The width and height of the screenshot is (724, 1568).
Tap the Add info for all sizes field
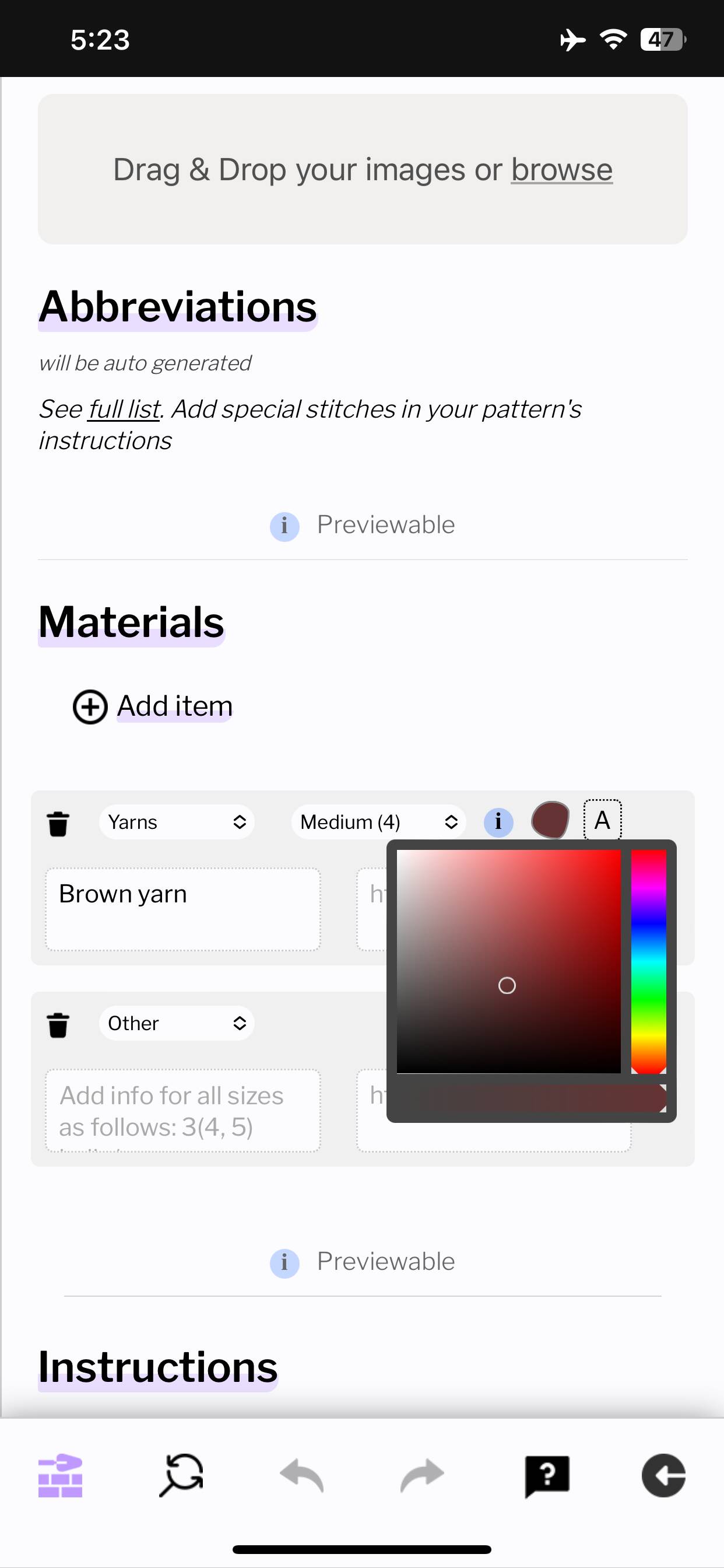click(182, 1111)
